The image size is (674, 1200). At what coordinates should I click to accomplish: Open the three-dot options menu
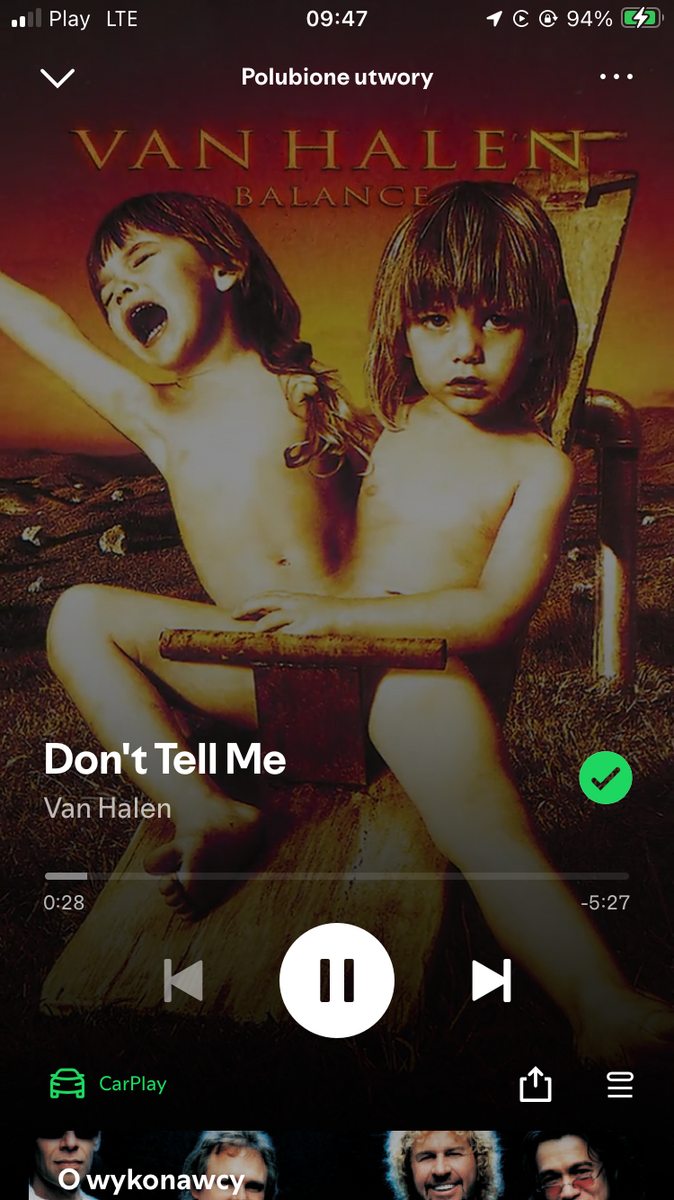pos(616,77)
